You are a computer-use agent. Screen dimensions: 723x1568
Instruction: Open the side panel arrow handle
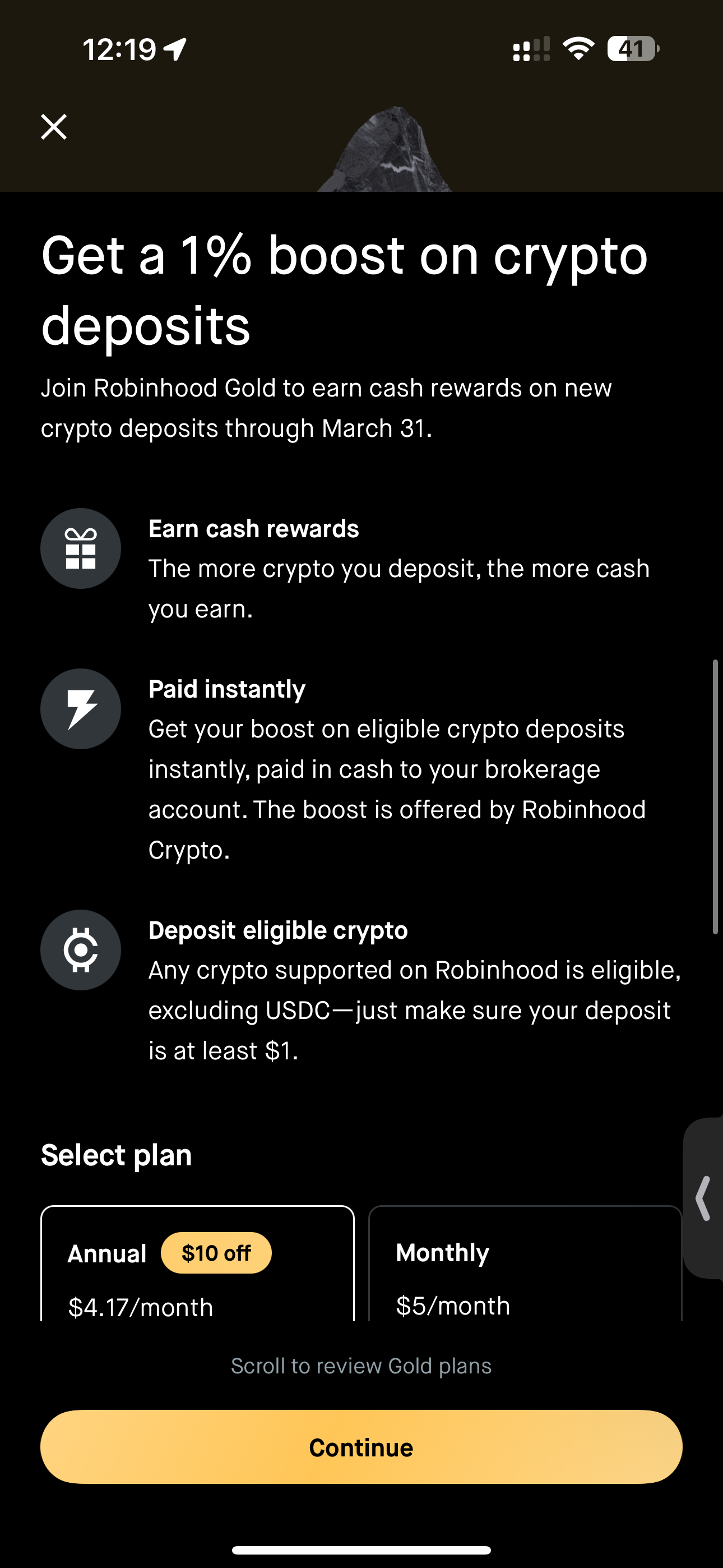[703, 1198]
